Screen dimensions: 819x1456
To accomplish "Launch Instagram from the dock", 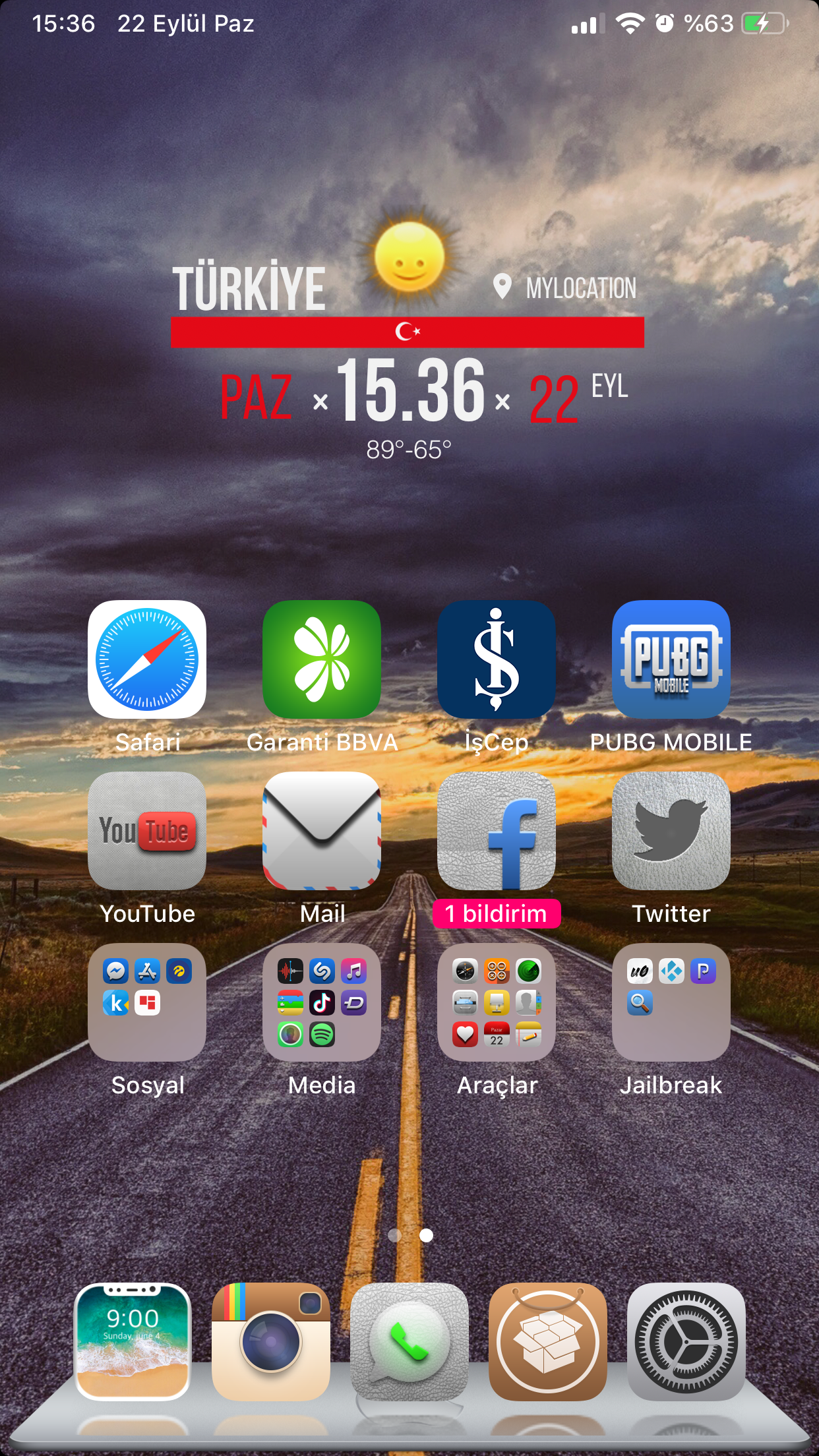I will click(x=270, y=1341).
